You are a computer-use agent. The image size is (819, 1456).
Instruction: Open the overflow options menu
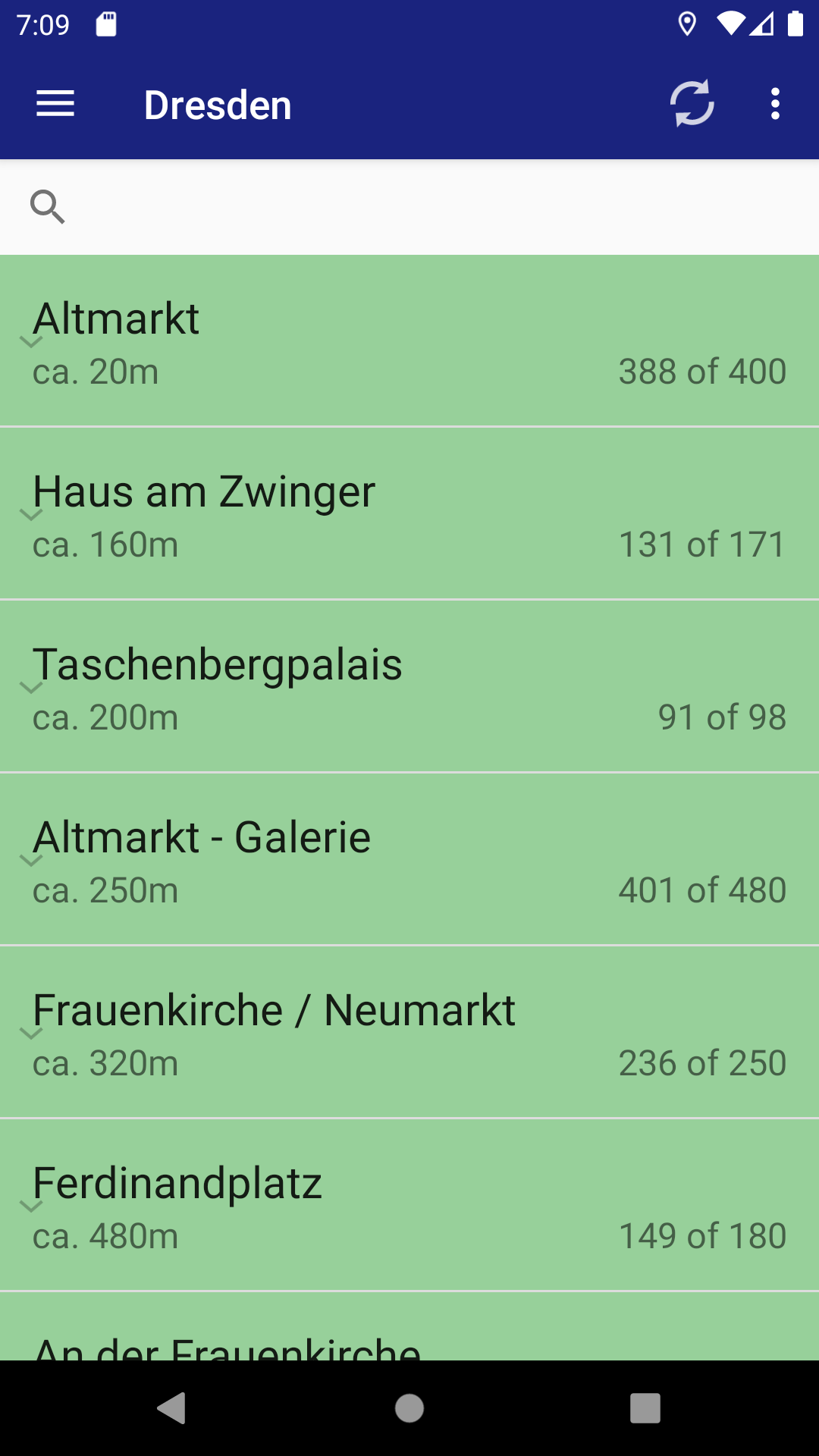774,104
